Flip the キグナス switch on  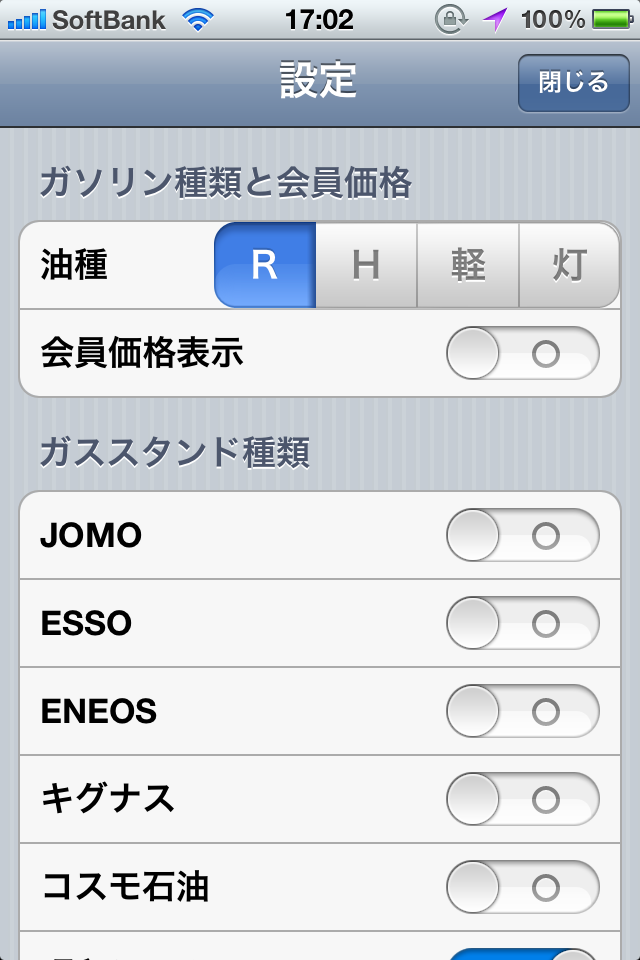coord(522,799)
